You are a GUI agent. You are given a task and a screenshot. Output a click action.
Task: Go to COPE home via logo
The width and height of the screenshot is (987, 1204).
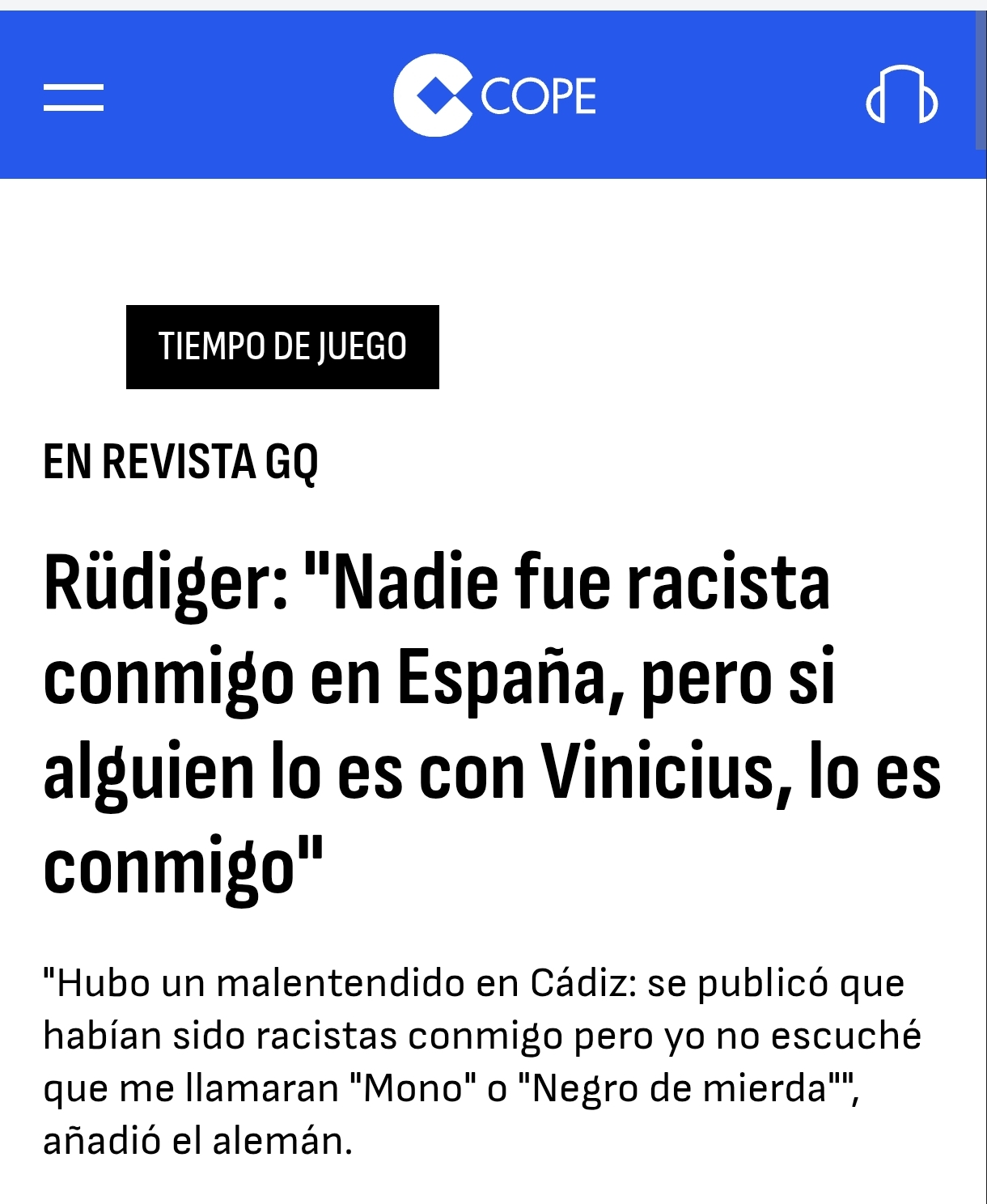(494, 95)
